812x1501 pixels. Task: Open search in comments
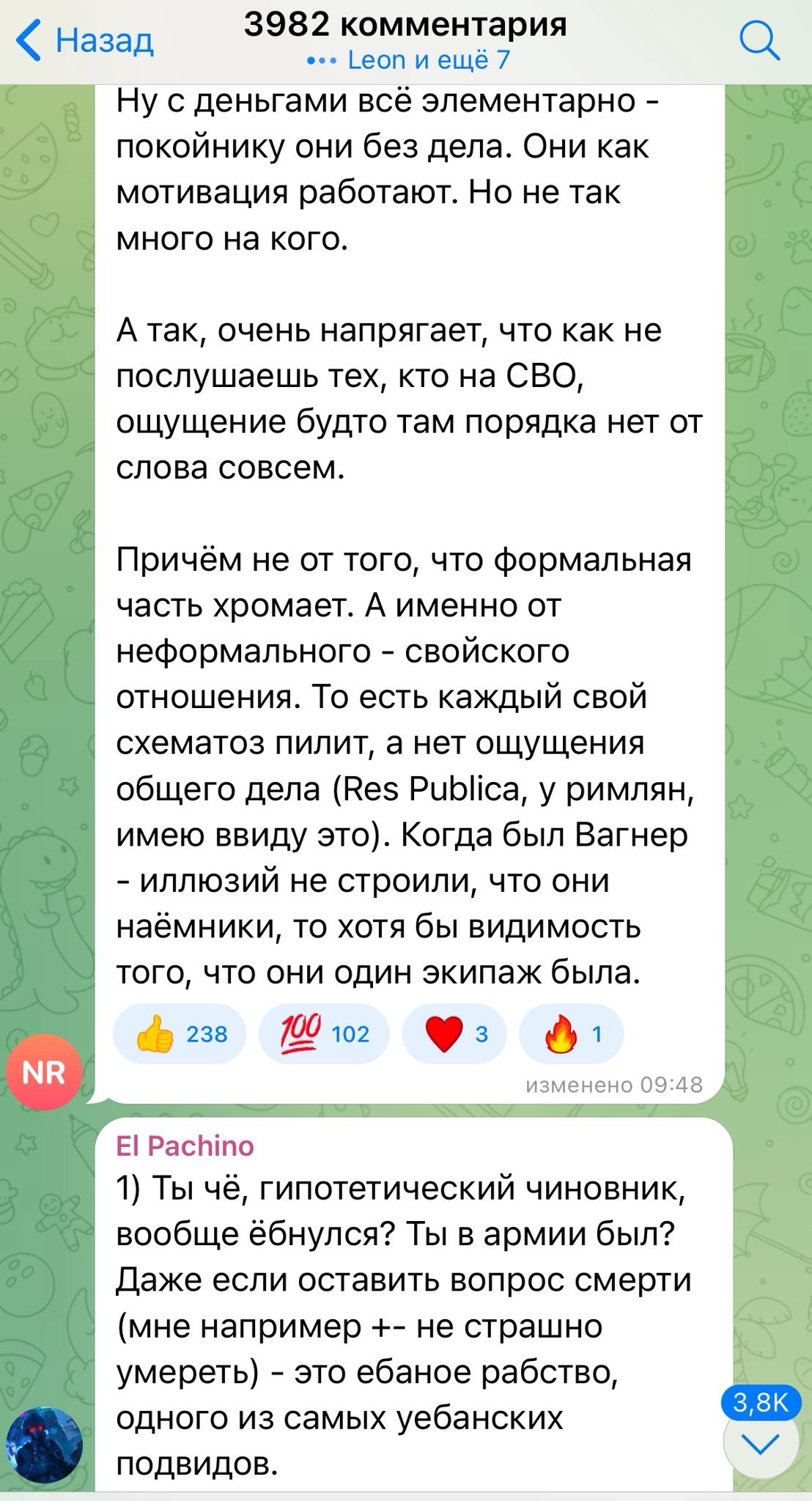tap(759, 41)
